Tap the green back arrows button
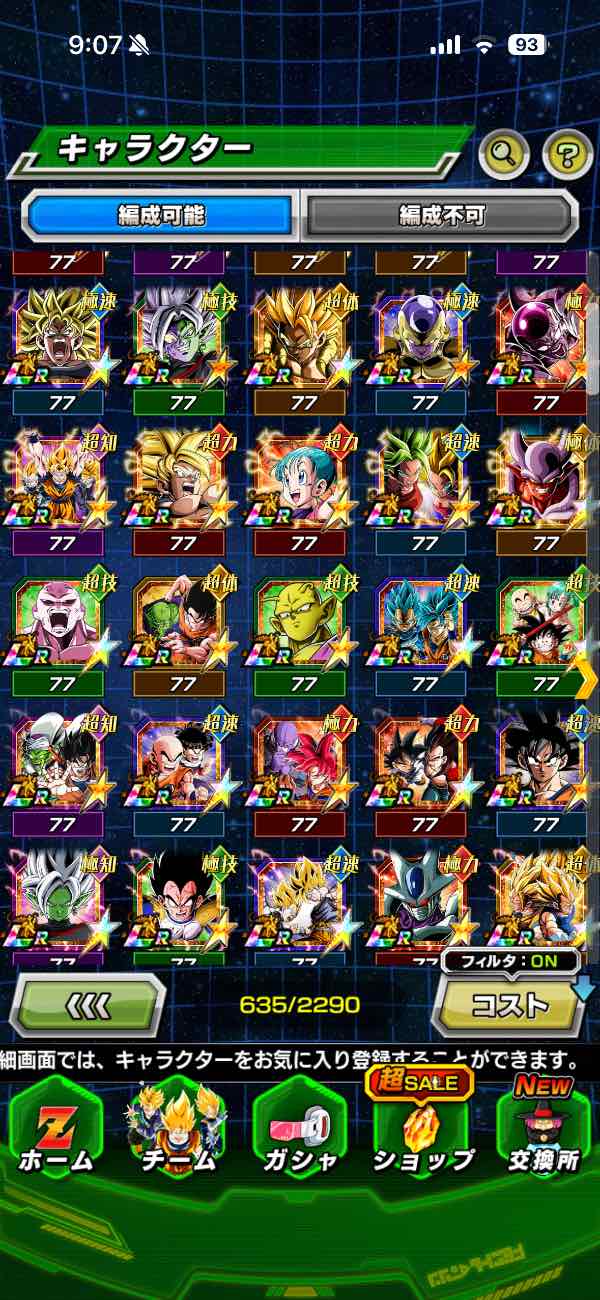The image size is (600, 1300). 87,1004
